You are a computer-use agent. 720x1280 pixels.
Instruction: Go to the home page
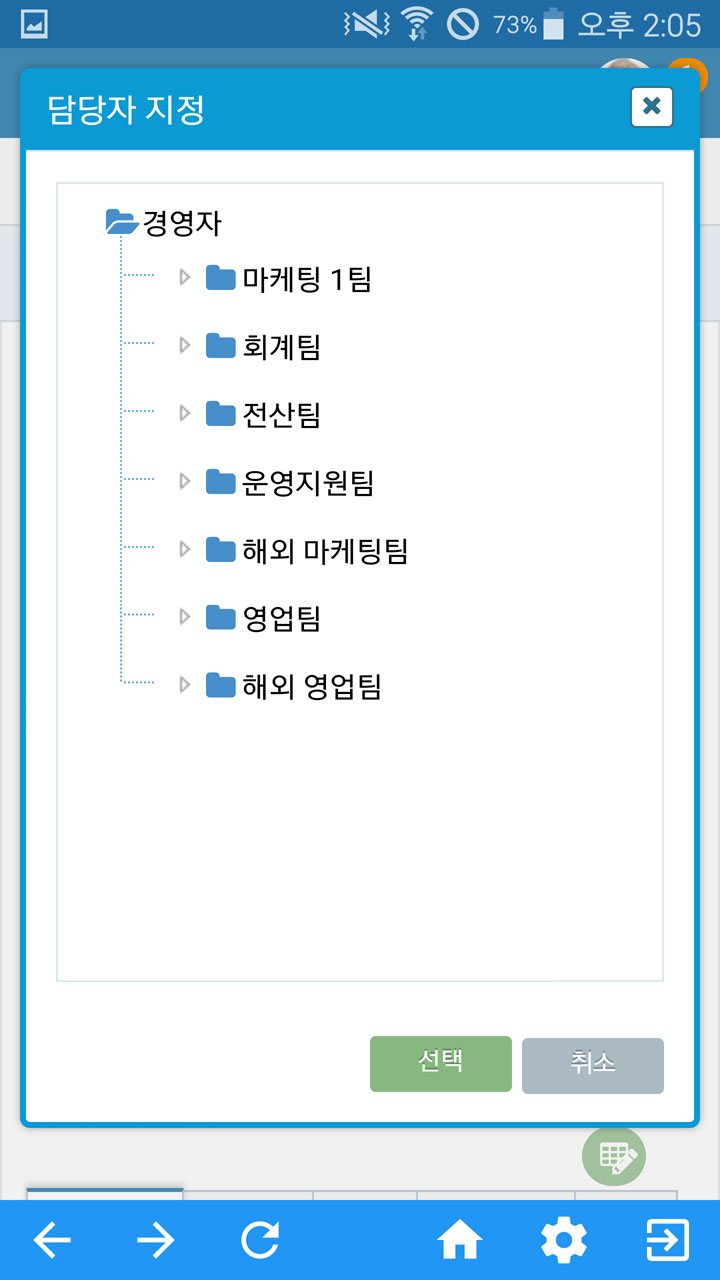[x=460, y=1241]
